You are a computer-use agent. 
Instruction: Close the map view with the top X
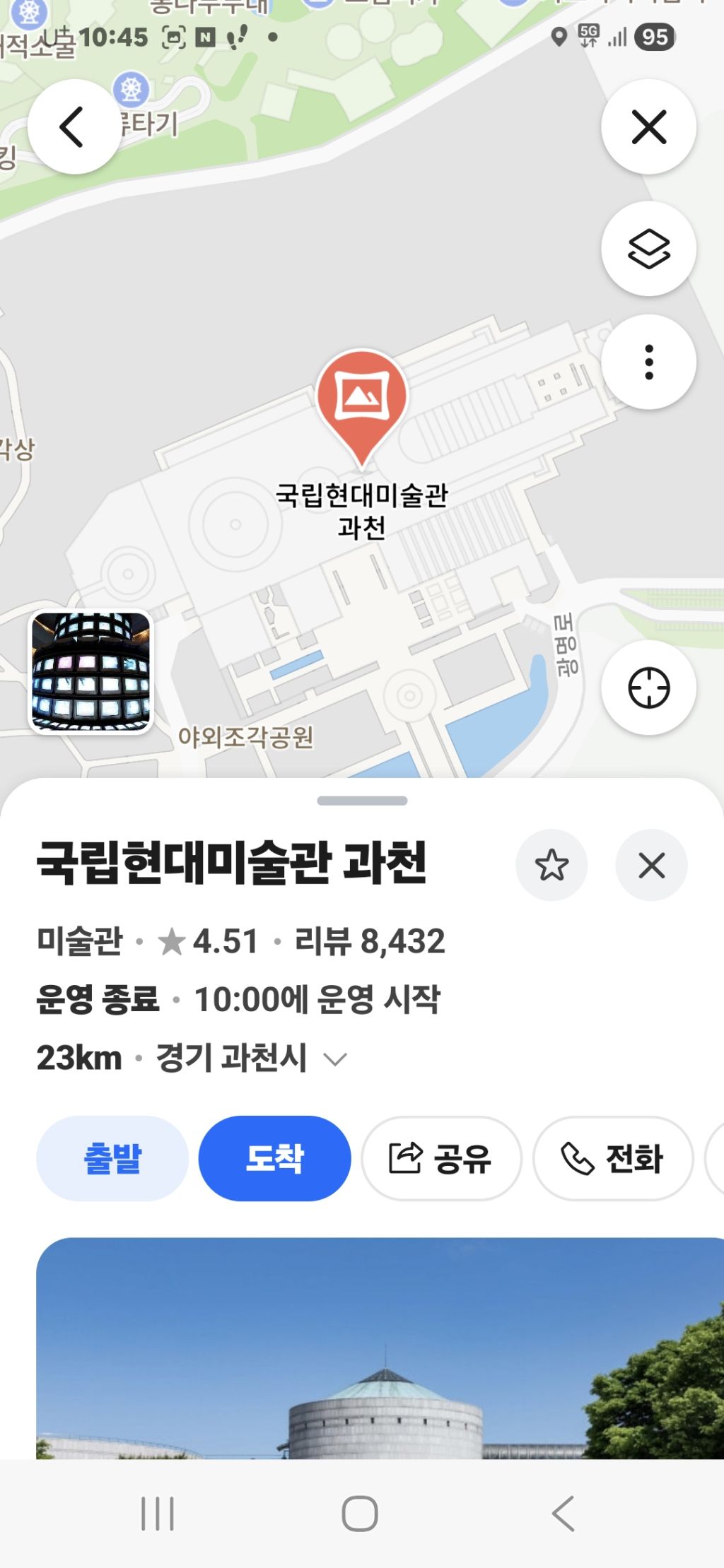648,127
